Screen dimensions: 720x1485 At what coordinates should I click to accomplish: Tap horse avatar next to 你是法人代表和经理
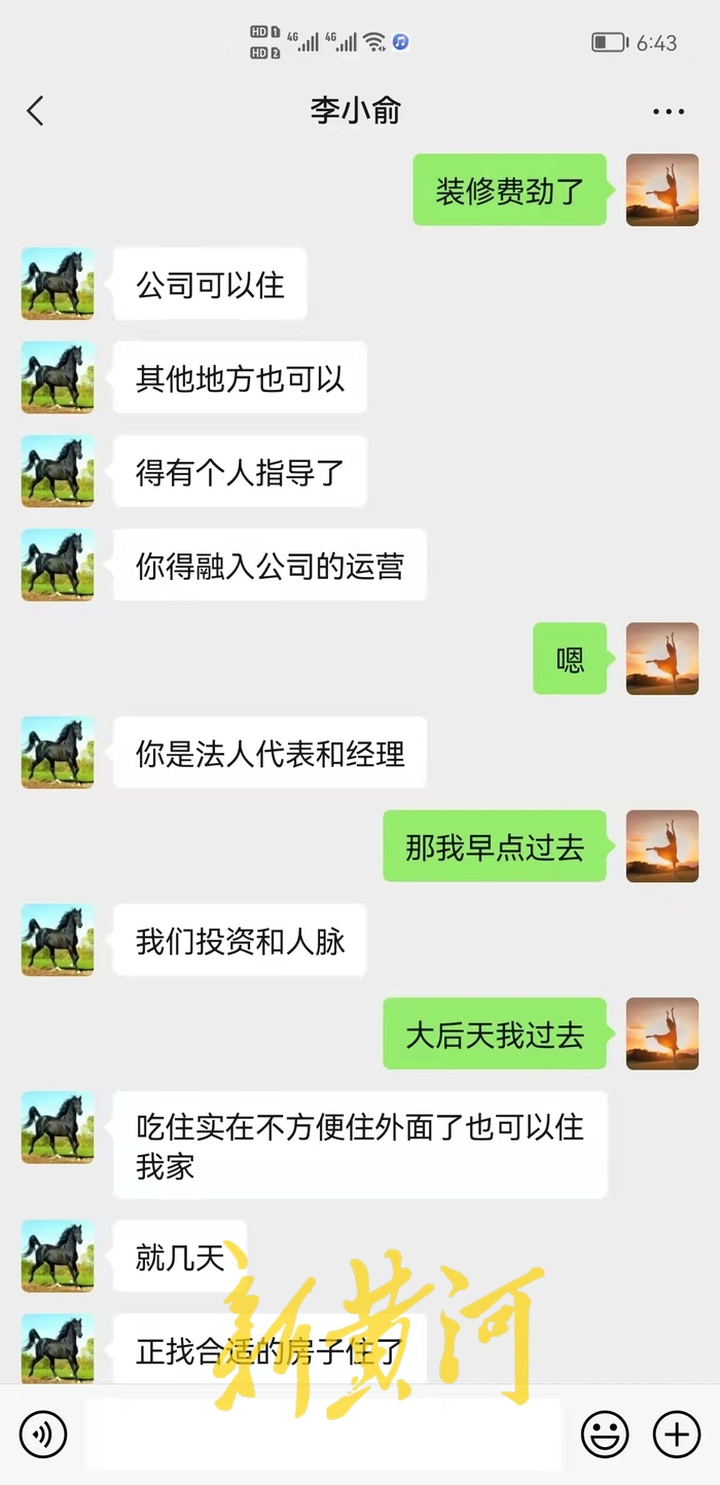coord(58,753)
